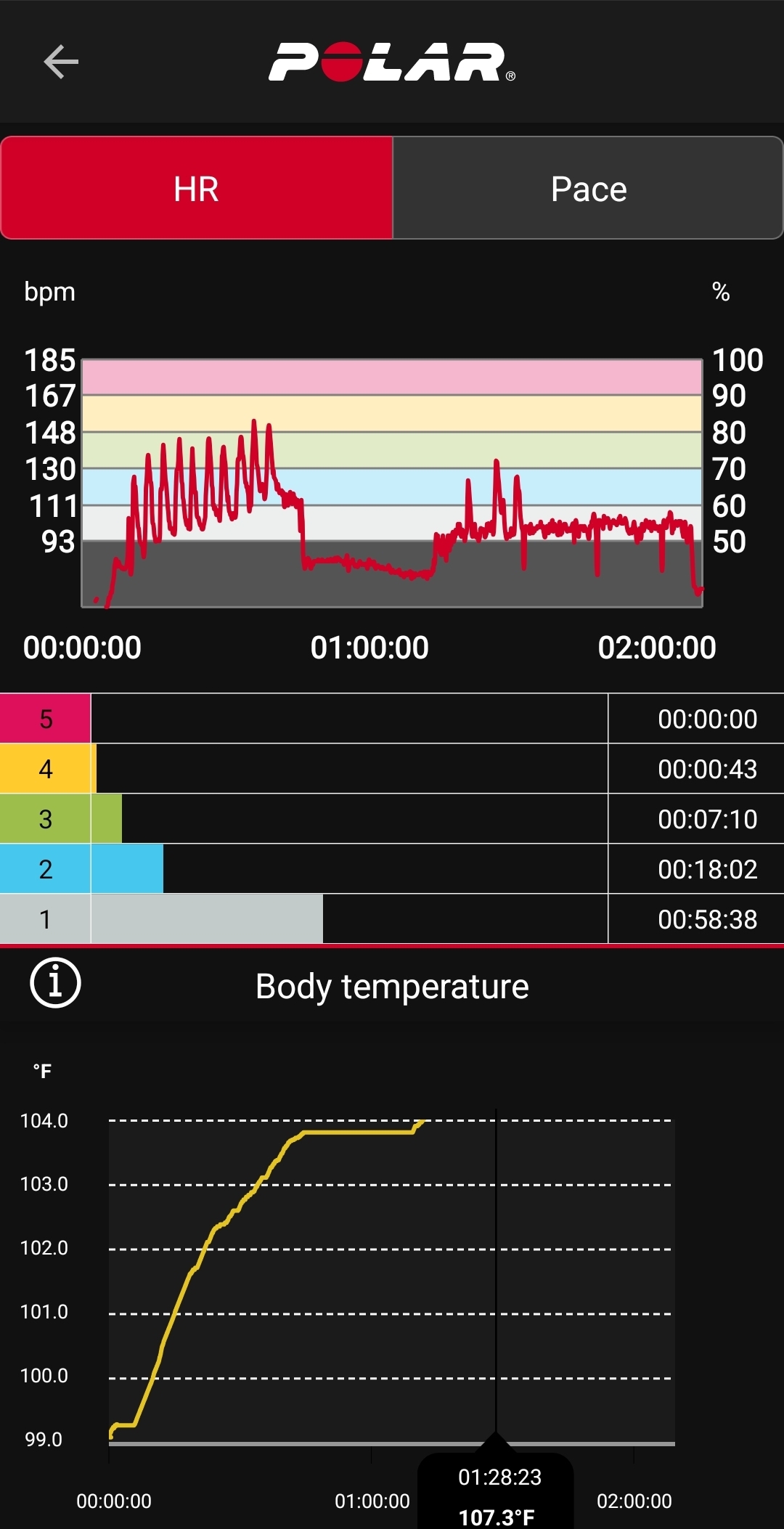This screenshot has height=1529, width=784.
Task: Go back using the arrow icon
Action: (x=61, y=62)
